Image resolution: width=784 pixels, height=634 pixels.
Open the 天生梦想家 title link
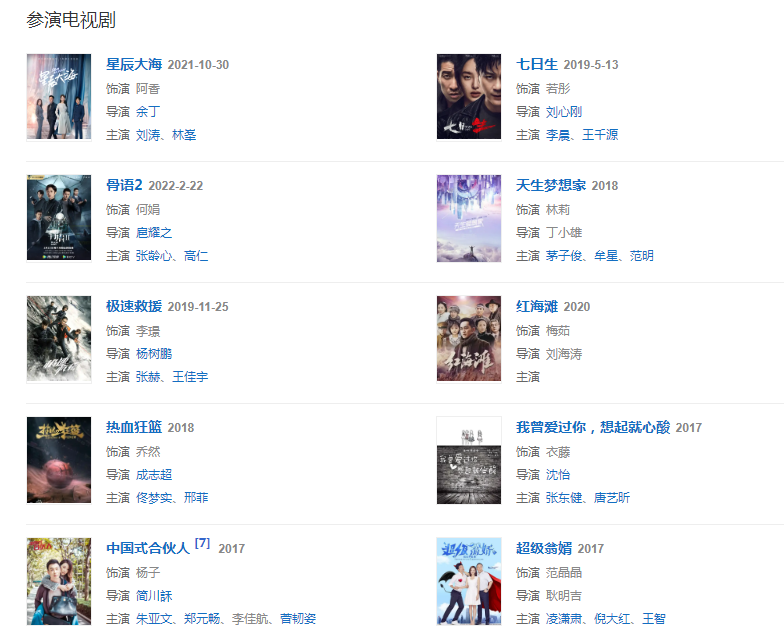click(x=551, y=186)
